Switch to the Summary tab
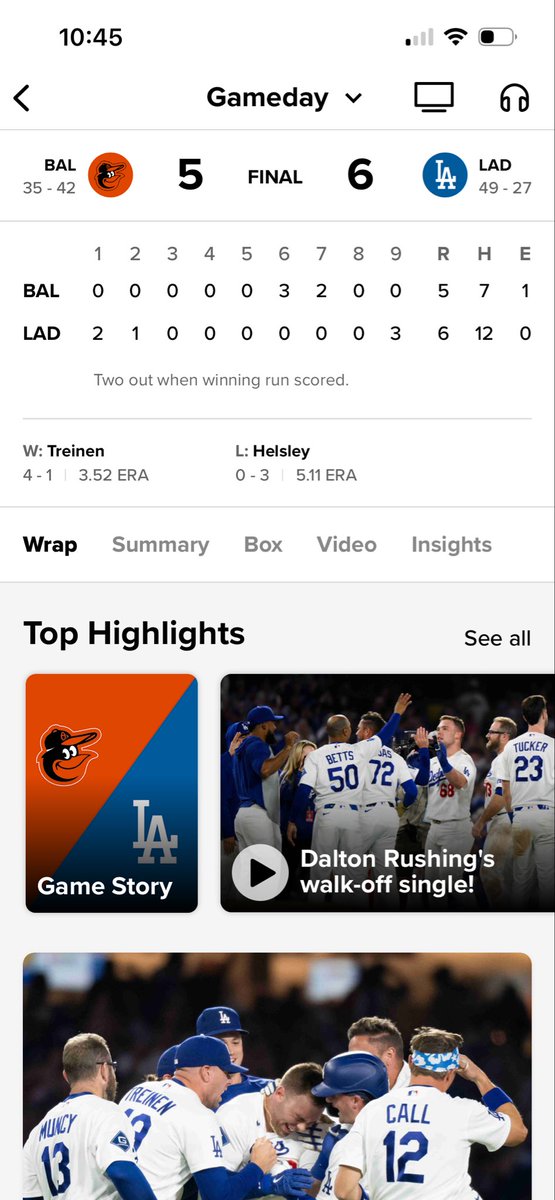 click(160, 545)
